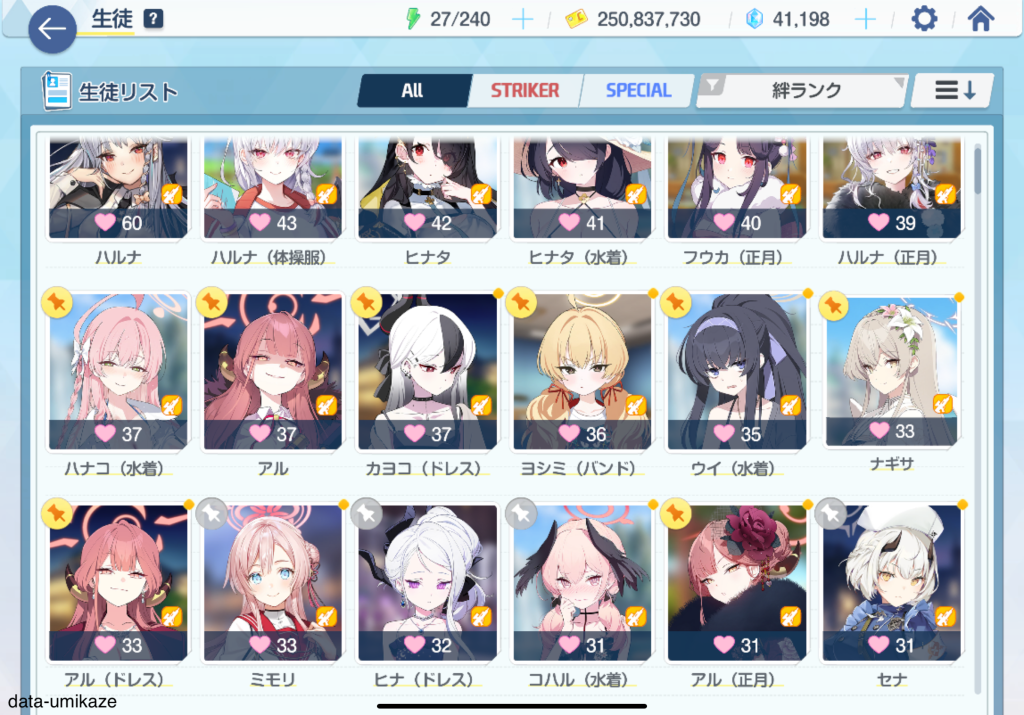Image resolution: width=1024 pixels, height=715 pixels.
Task: Add gems with the plus next to 41,198
Action: coord(866,19)
